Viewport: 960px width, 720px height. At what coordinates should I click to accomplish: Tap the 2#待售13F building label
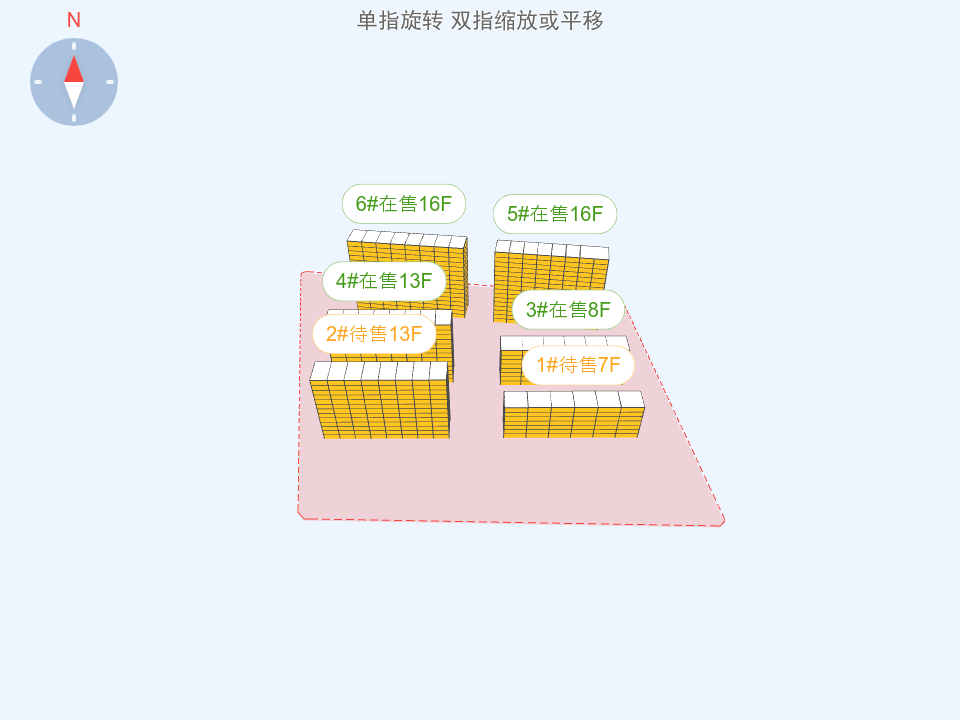[374, 334]
